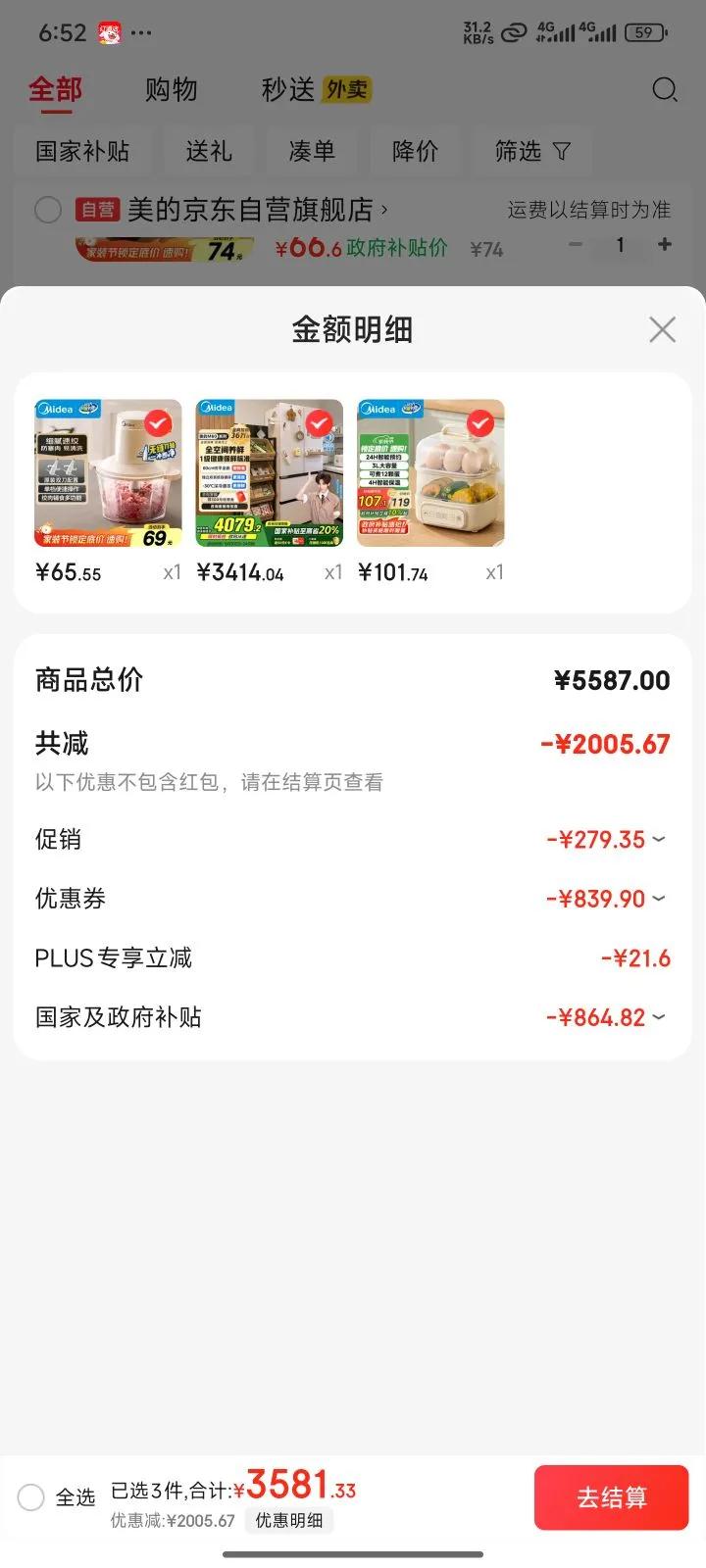Screen dimensions: 706x1568
Task: Open the 筛选 filter options
Action: [x=531, y=151]
